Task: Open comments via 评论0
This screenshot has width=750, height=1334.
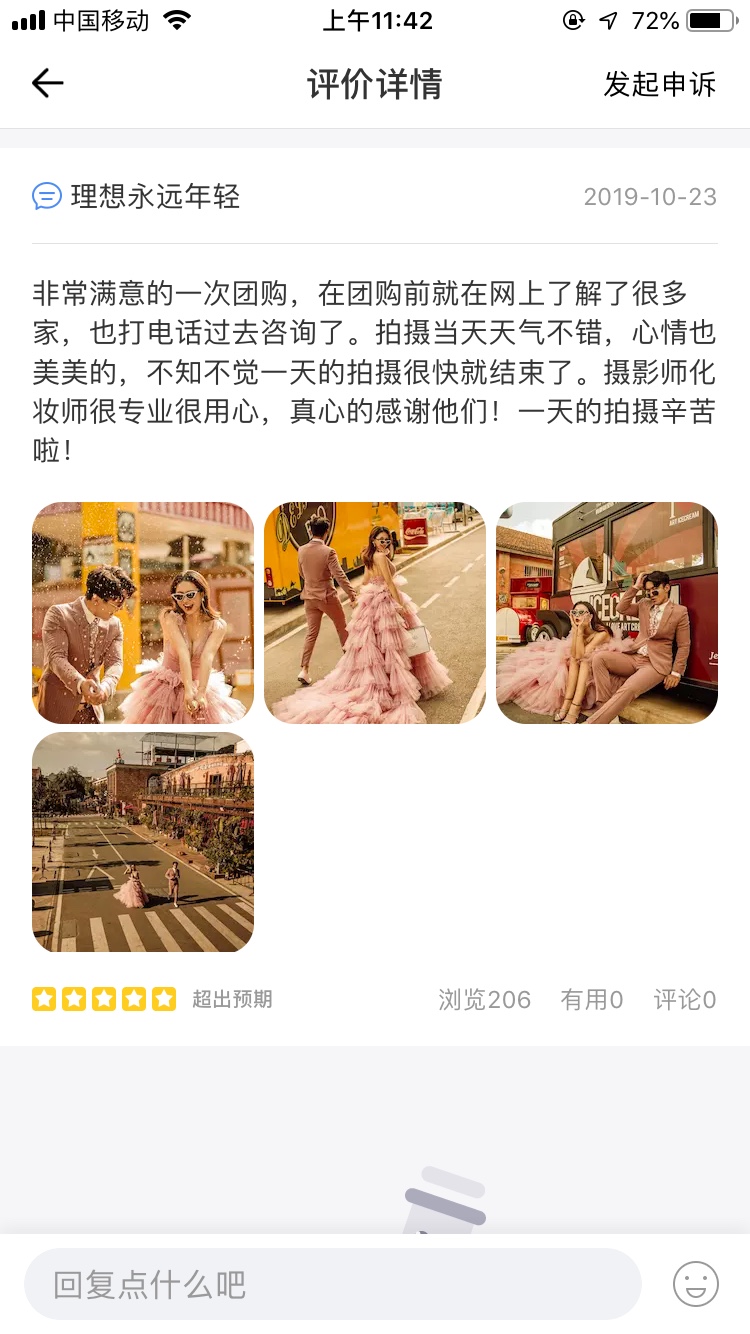Action: coord(685,999)
